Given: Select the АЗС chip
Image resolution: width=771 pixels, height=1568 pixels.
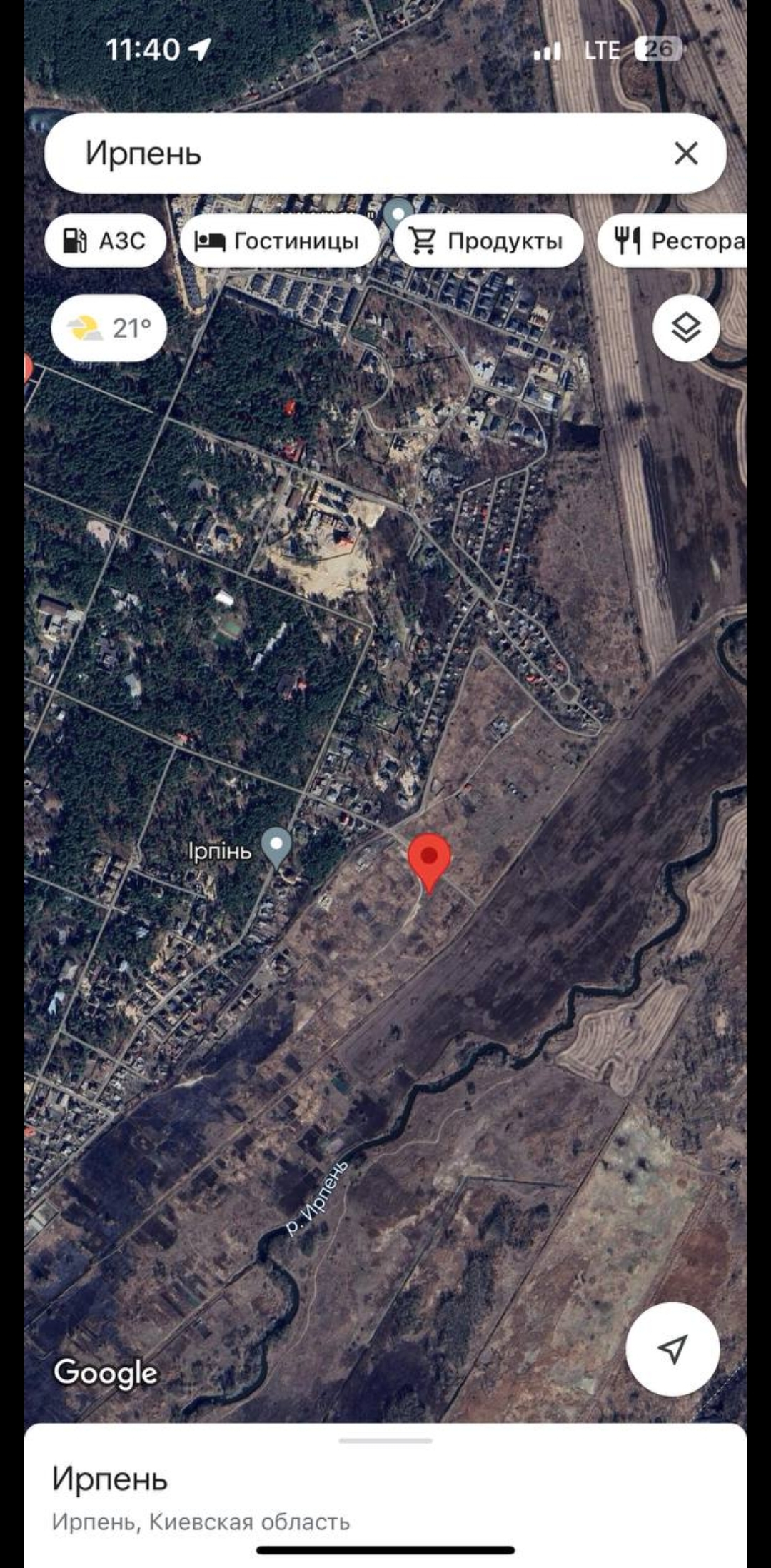Looking at the screenshot, I should point(106,241).
